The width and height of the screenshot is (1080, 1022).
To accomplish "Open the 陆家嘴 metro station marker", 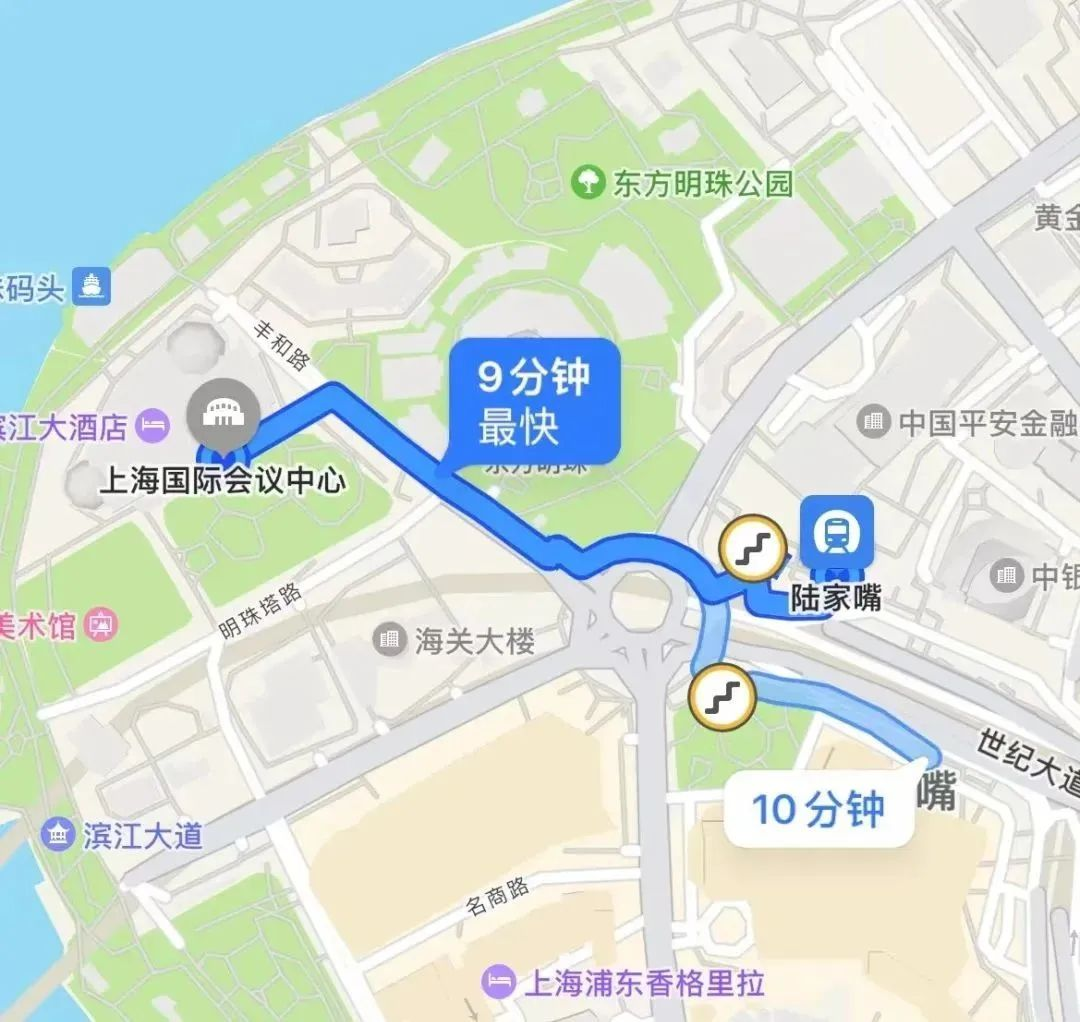I will (x=836, y=533).
